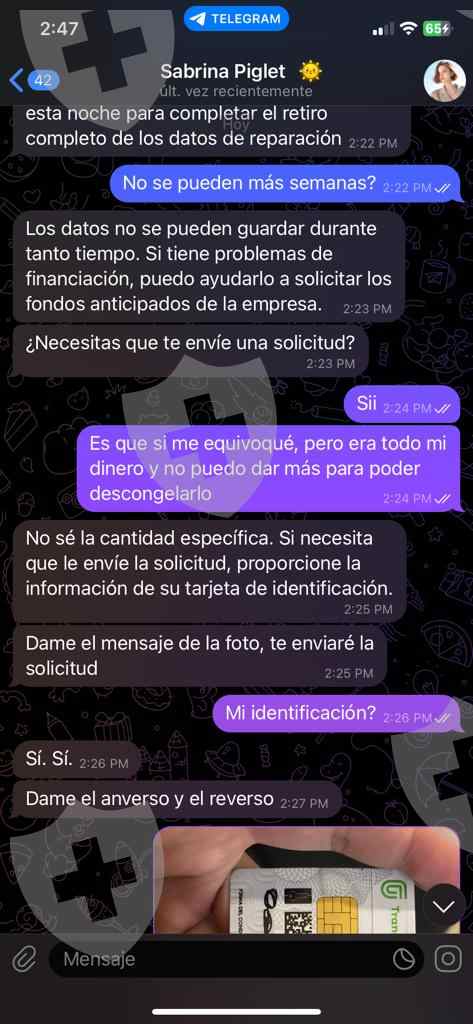Open Sabrina Piglet's profile photo
The image size is (473, 1024).
(x=445, y=82)
